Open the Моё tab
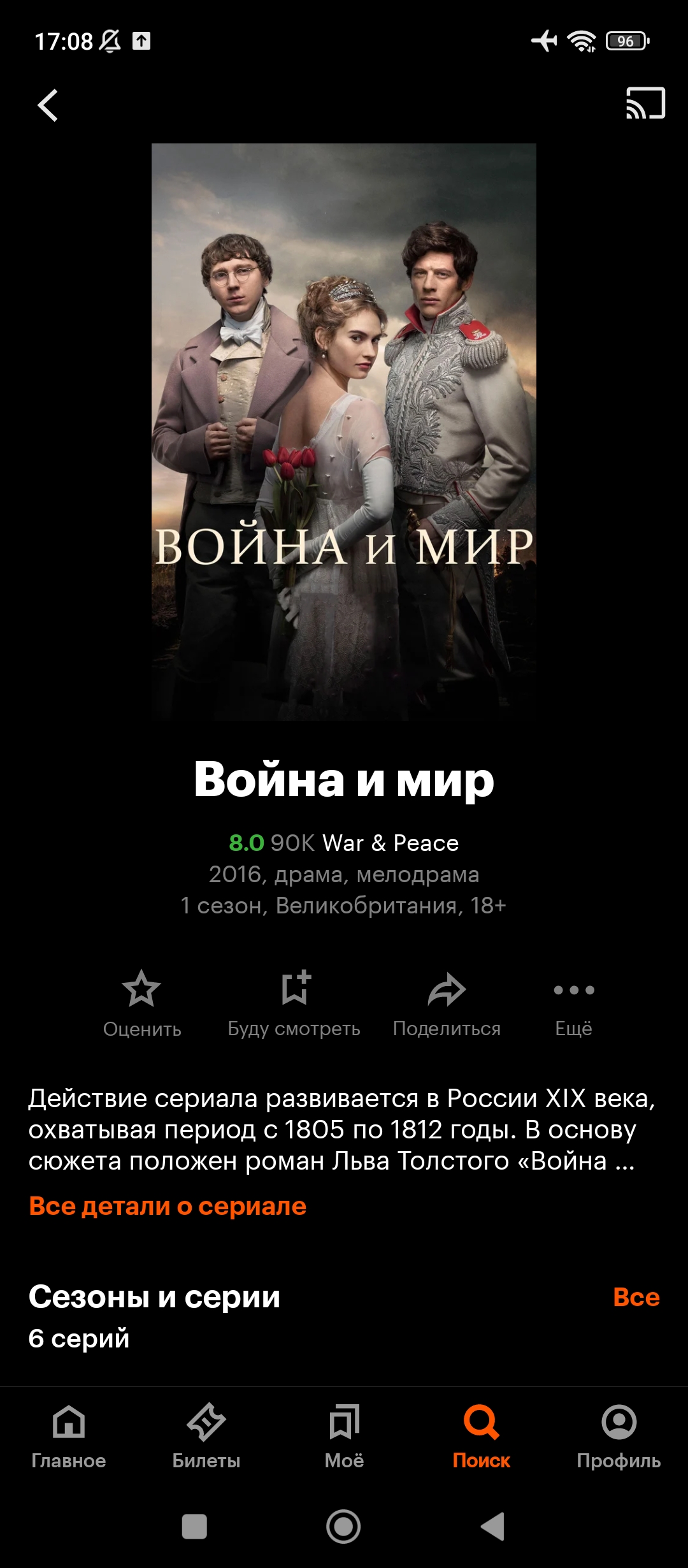This screenshot has width=688, height=1568. (x=344, y=1437)
